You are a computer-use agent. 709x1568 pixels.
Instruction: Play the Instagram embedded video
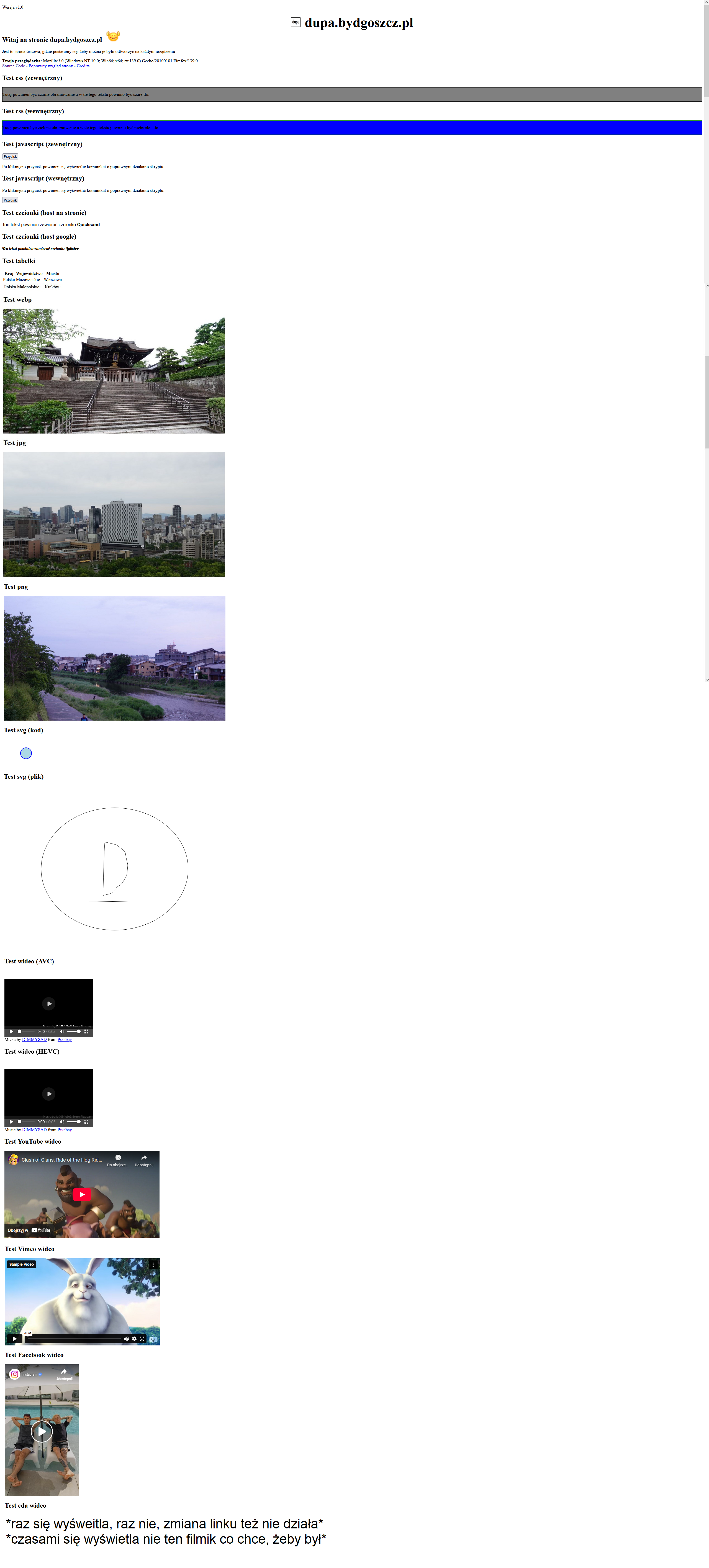pos(42,1432)
